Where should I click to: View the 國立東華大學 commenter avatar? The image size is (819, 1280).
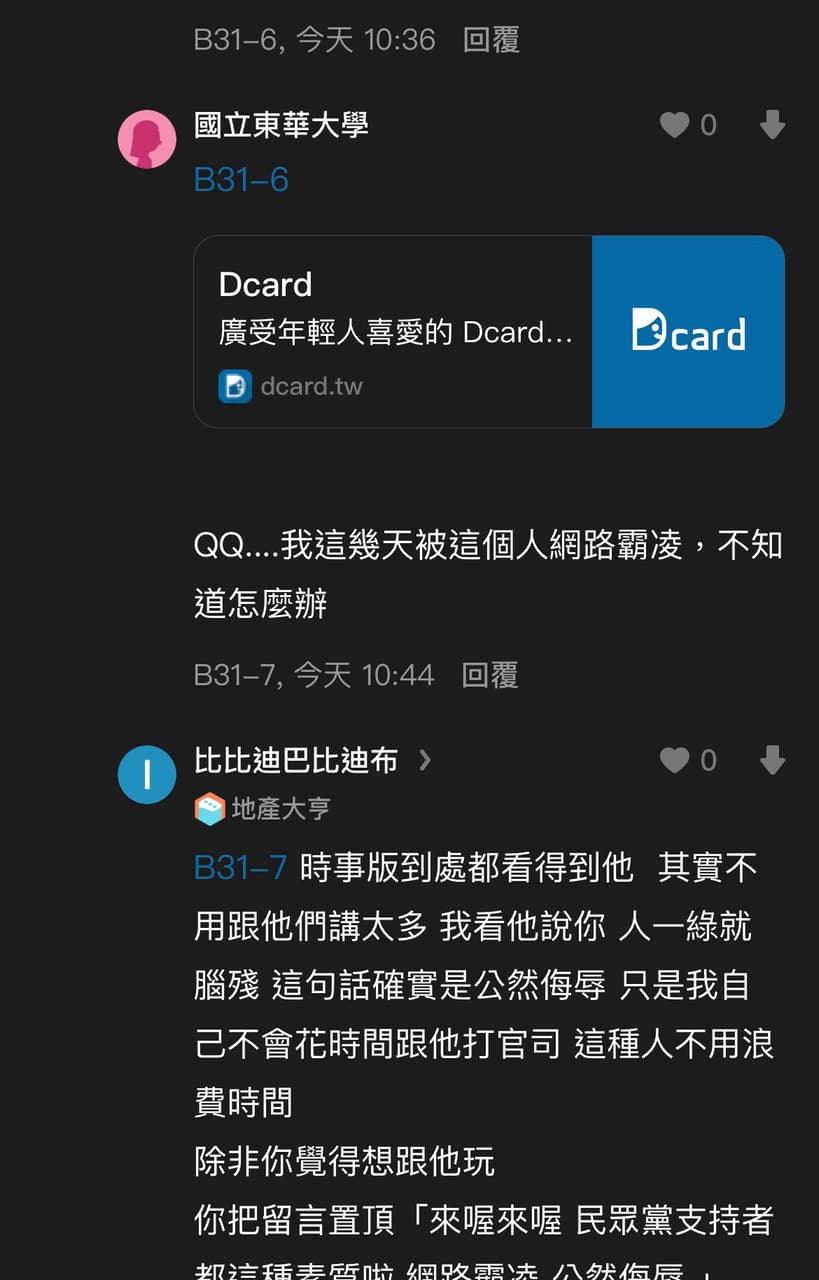coord(147,139)
